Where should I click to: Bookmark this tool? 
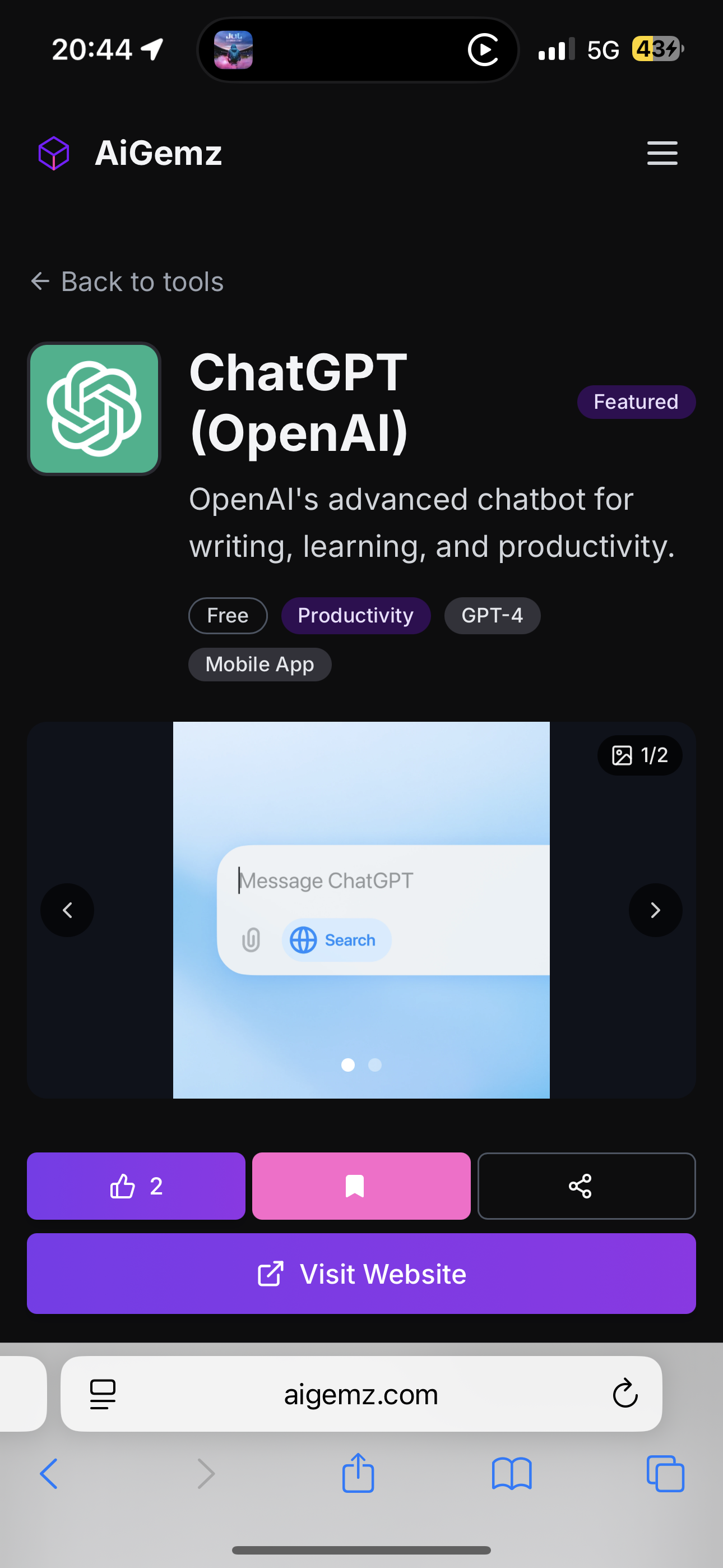[x=361, y=1186]
